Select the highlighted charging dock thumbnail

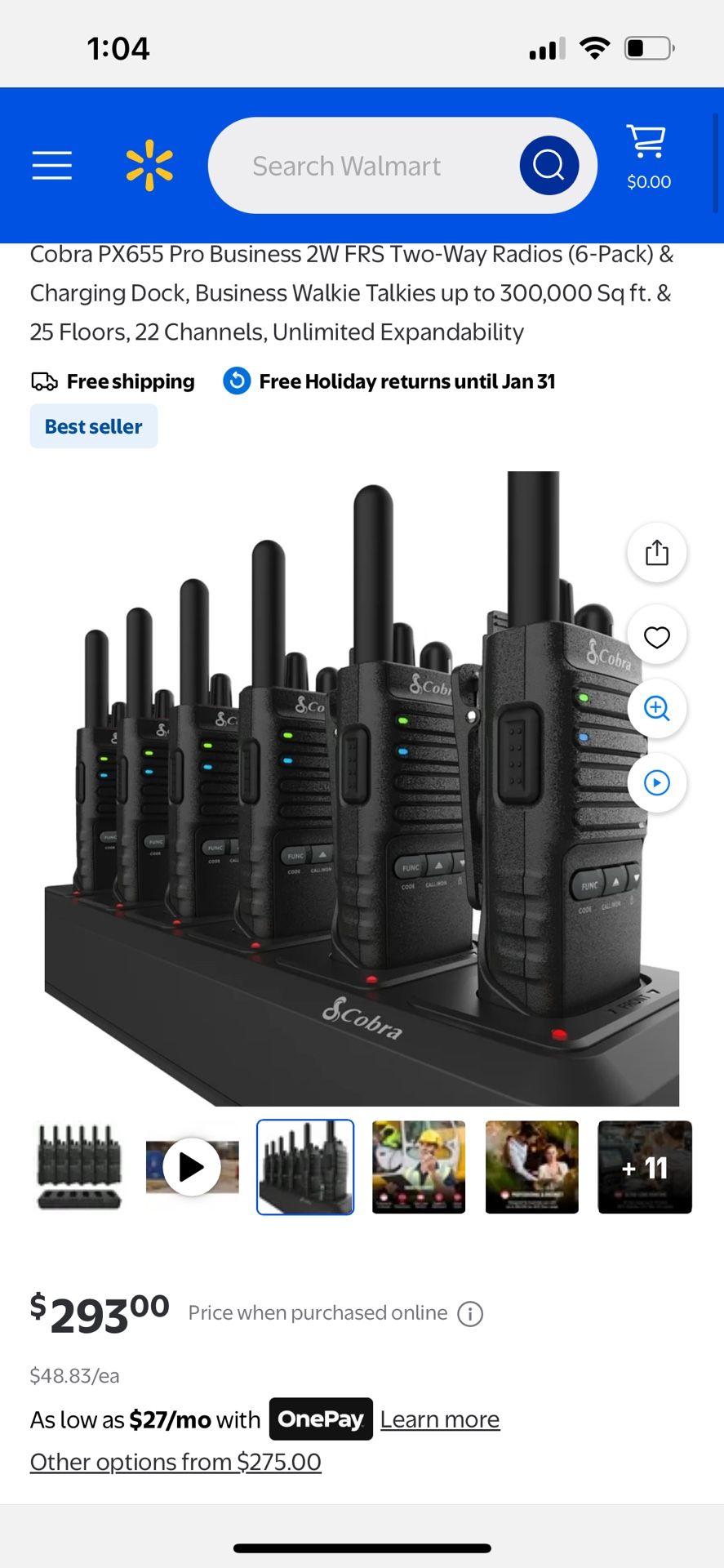coord(305,1167)
